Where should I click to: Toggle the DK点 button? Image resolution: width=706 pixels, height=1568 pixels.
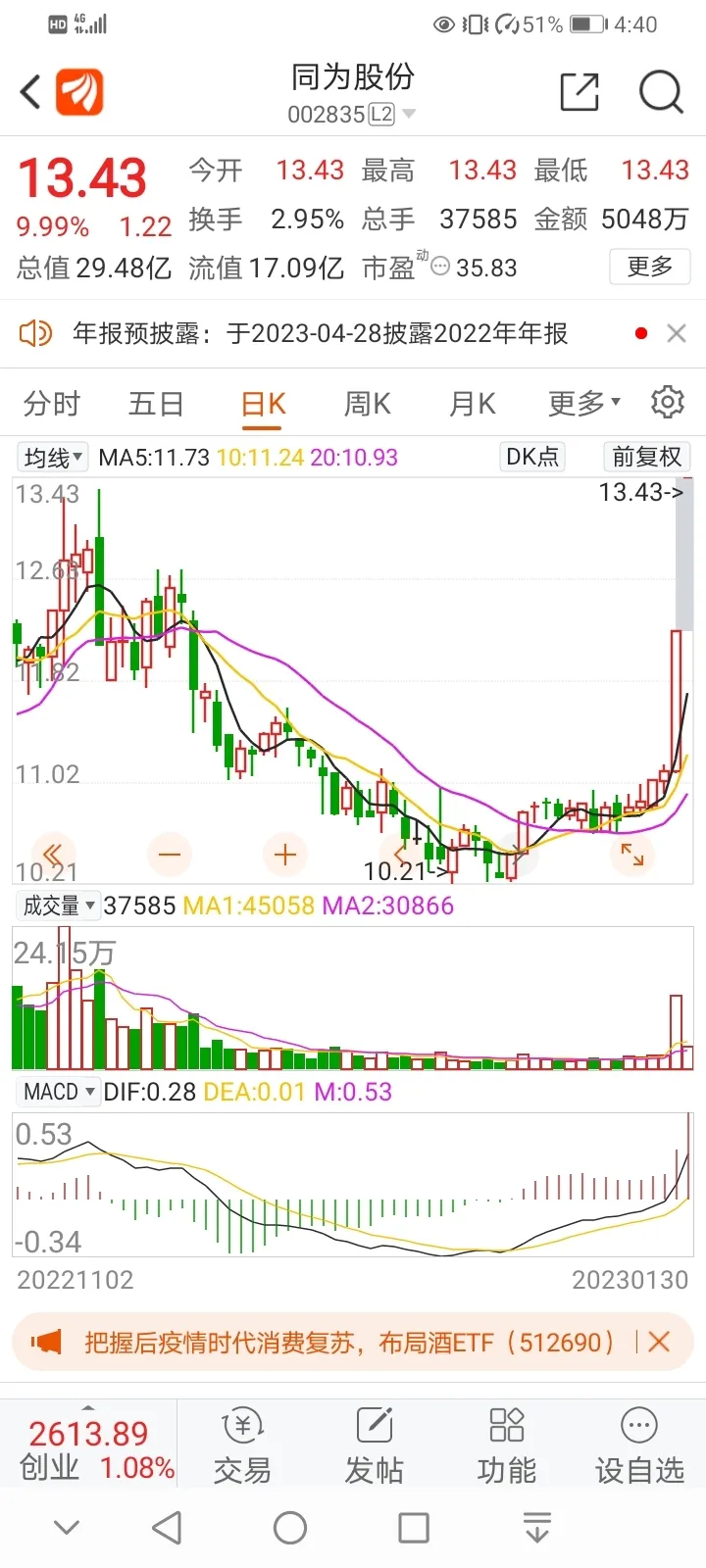[x=532, y=457]
